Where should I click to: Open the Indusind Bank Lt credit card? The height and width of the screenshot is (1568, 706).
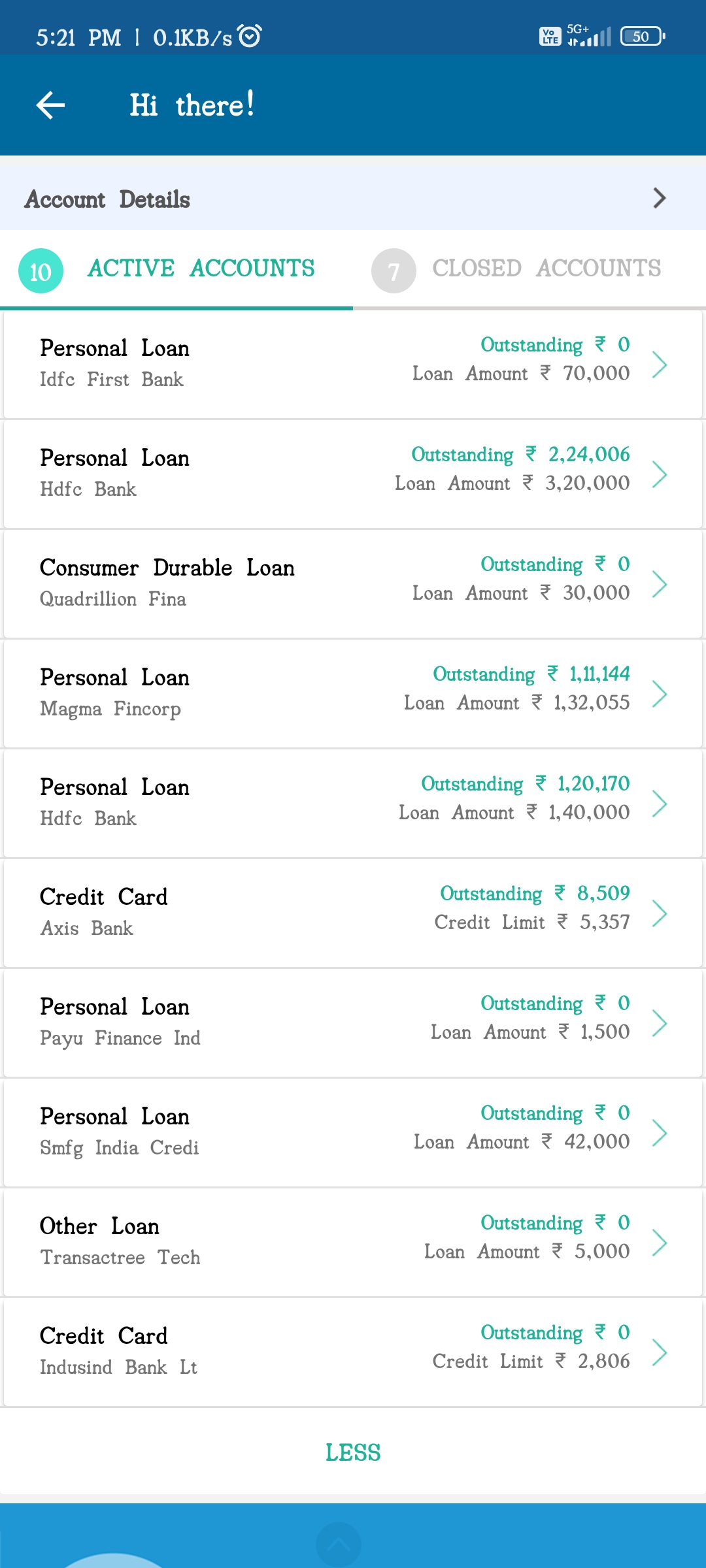point(353,1352)
